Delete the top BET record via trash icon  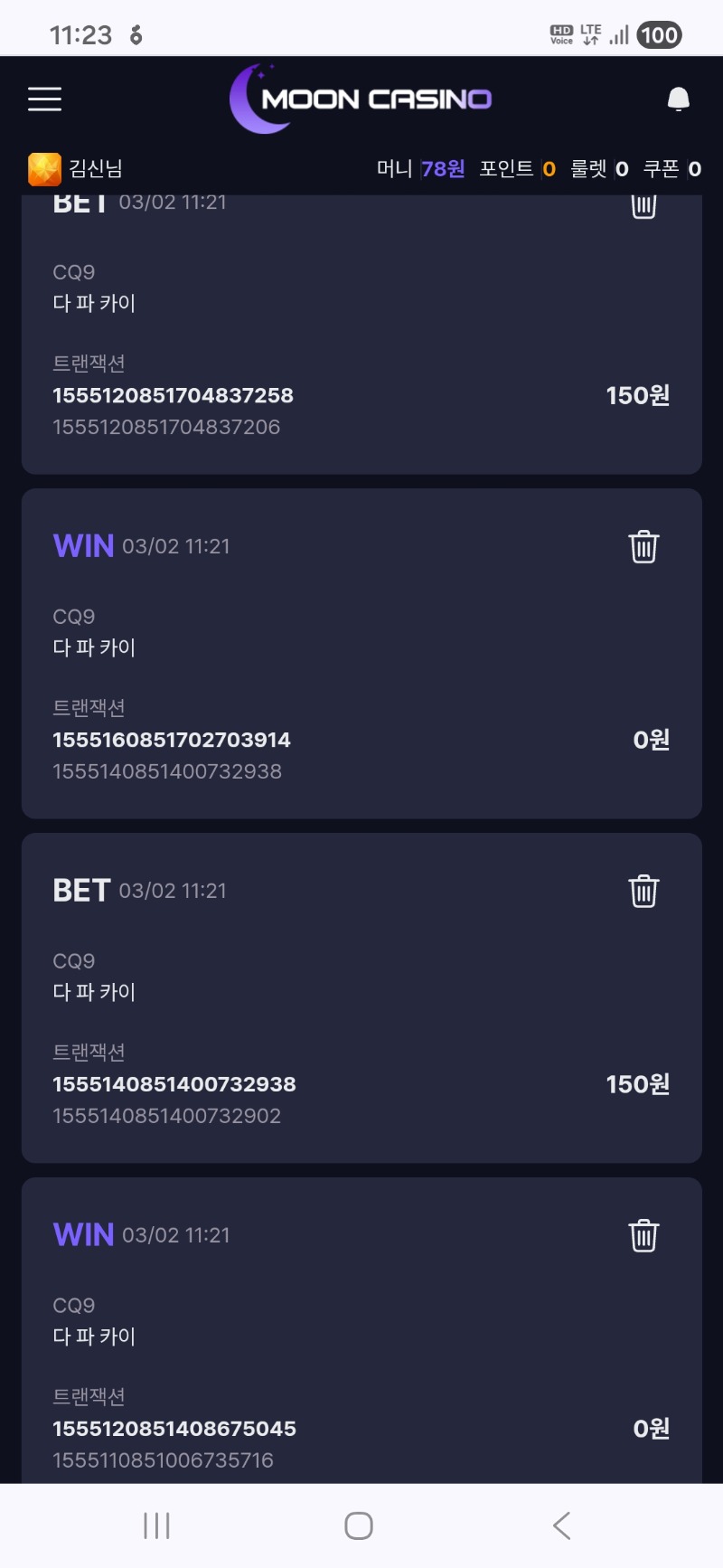click(x=643, y=206)
